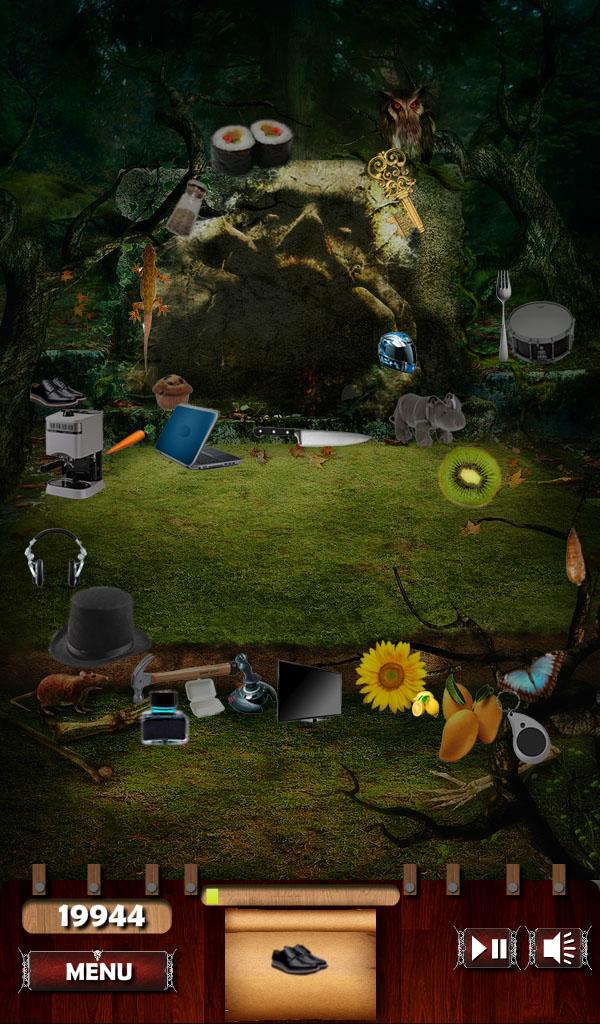Open the MENU button
This screenshot has width=600, height=1024.
click(x=98, y=970)
